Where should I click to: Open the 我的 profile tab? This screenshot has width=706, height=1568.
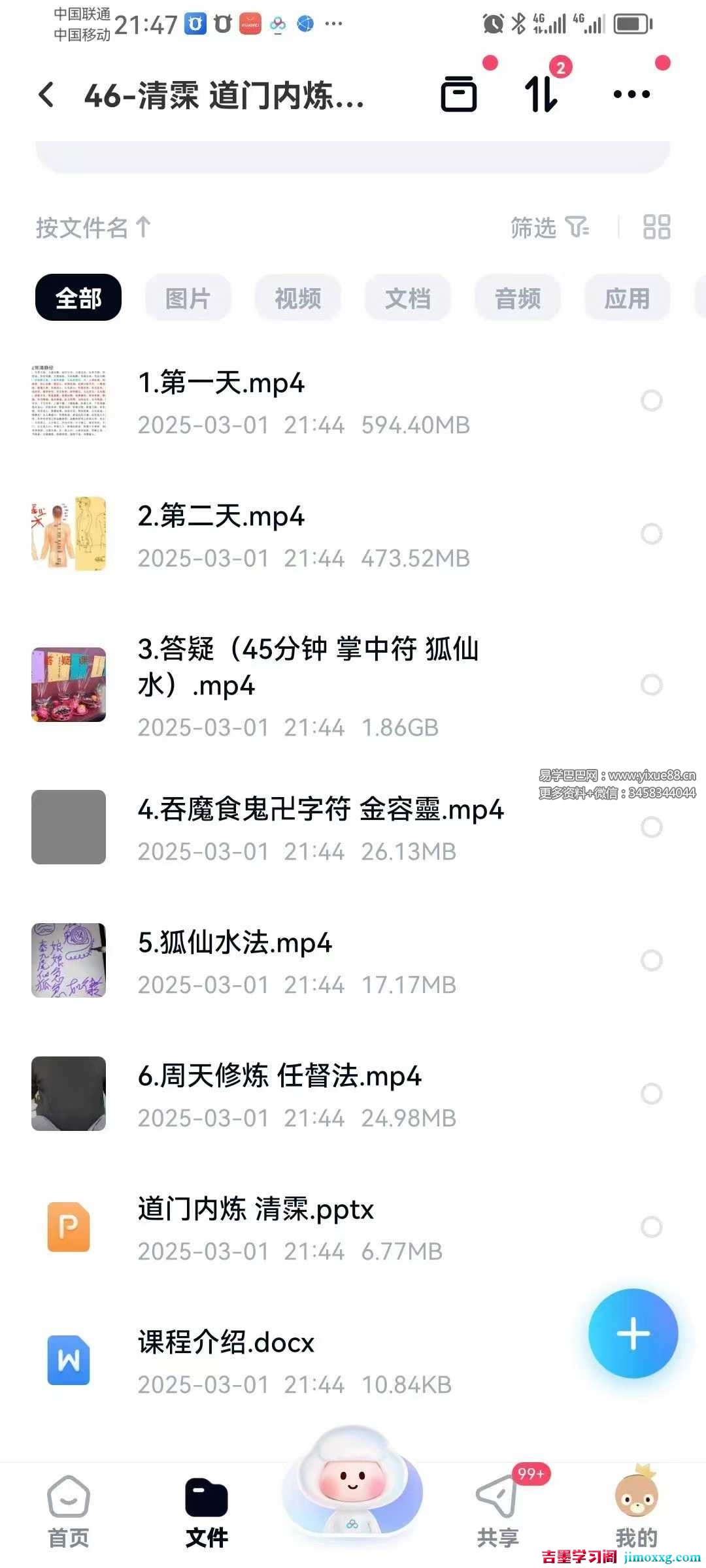(x=636, y=1512)
